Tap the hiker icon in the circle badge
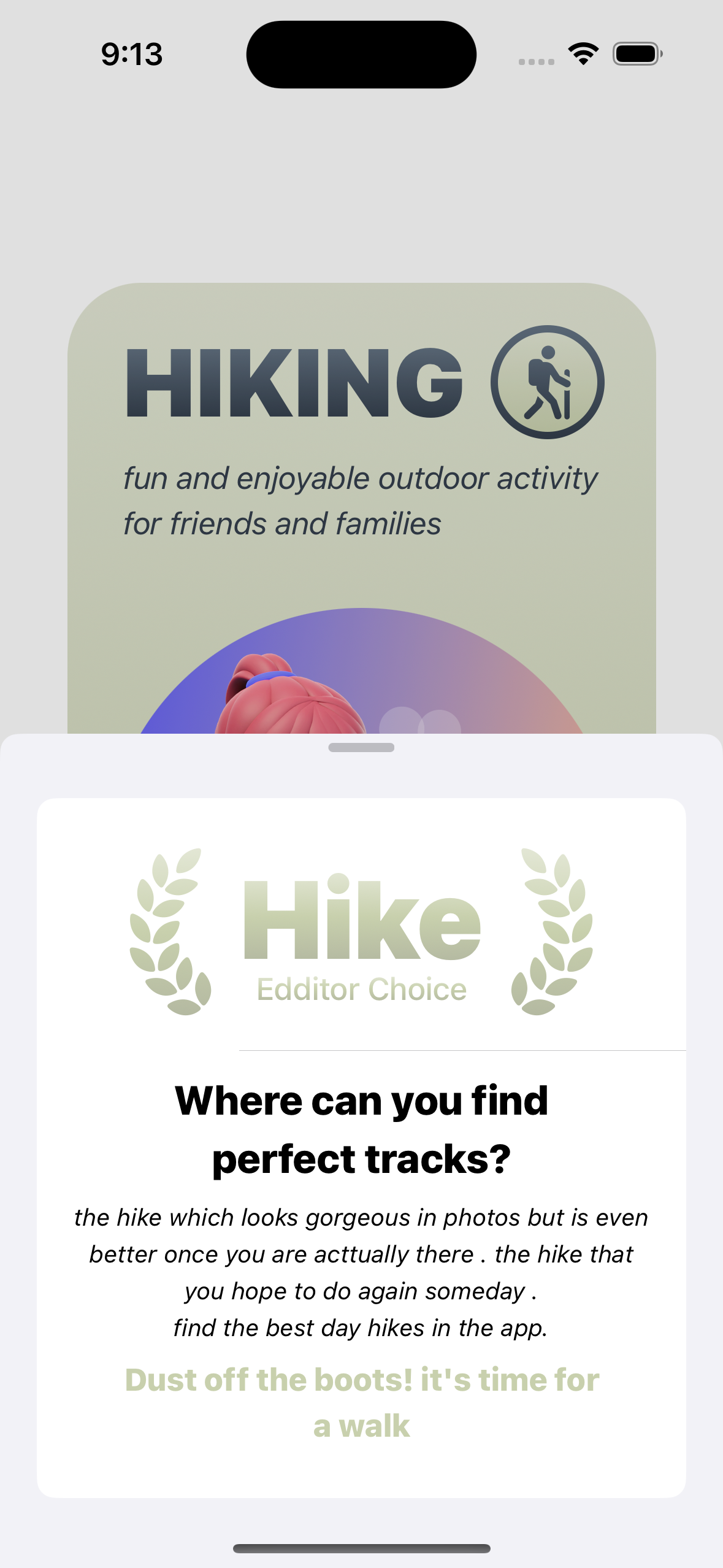The image size is (723, 1568). [x=548, y=381]
